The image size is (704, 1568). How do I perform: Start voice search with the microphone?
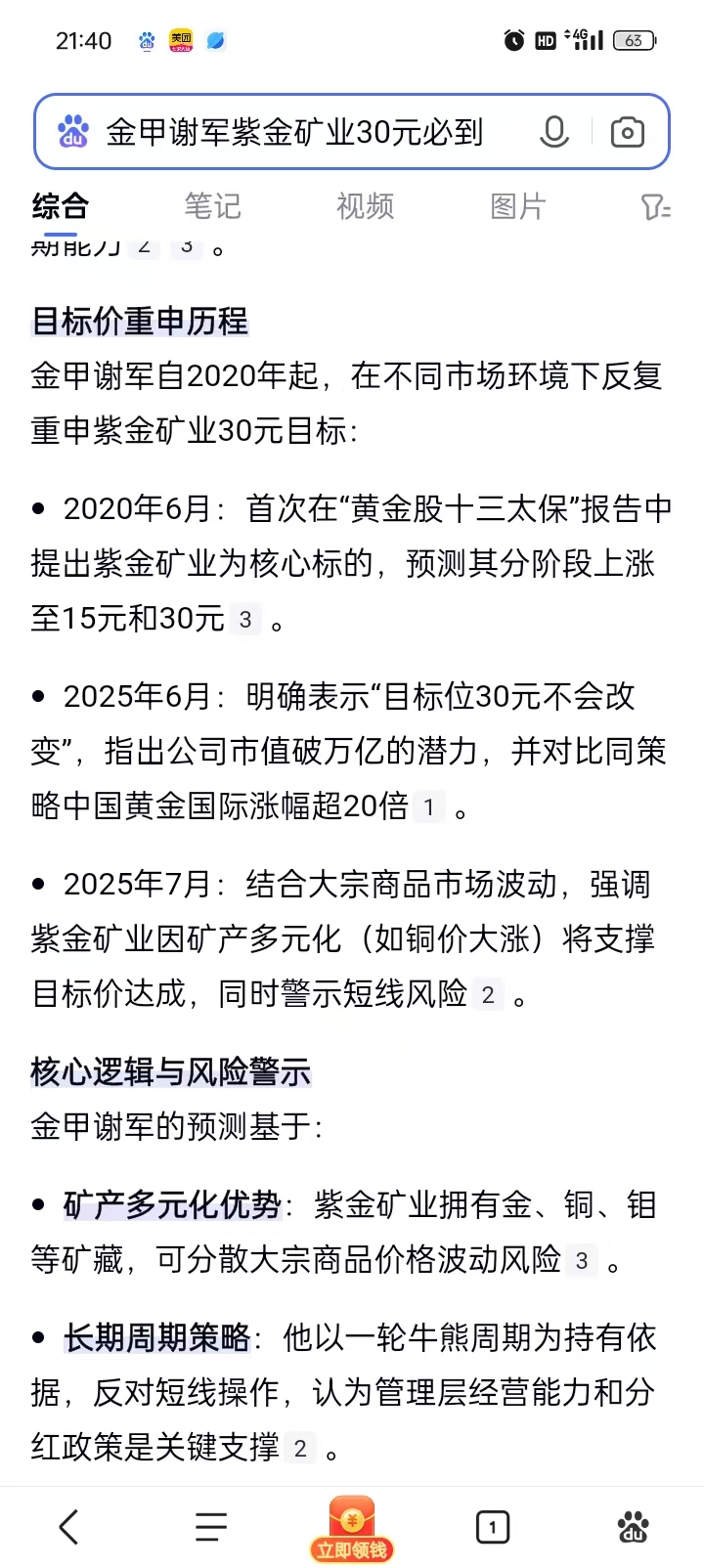coord(553,132)
